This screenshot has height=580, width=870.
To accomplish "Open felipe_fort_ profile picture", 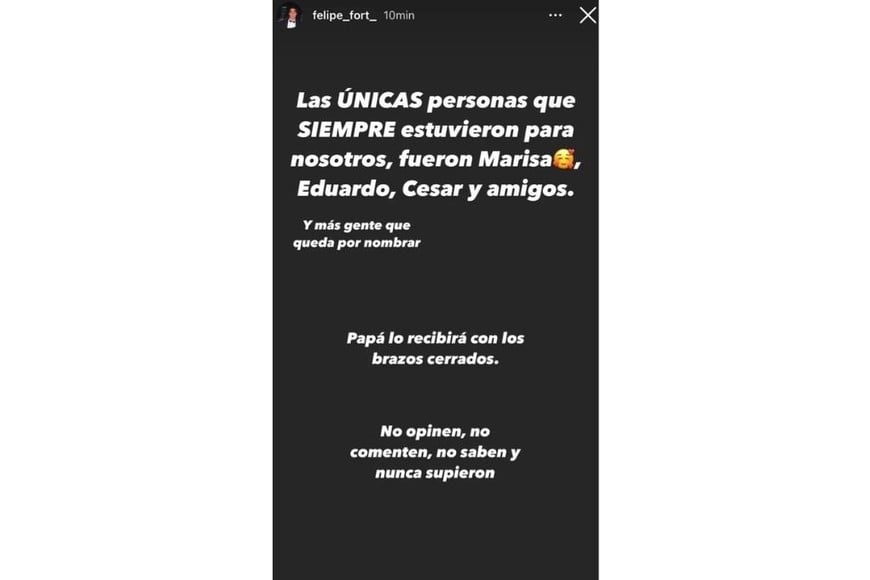I will (290, 16).
